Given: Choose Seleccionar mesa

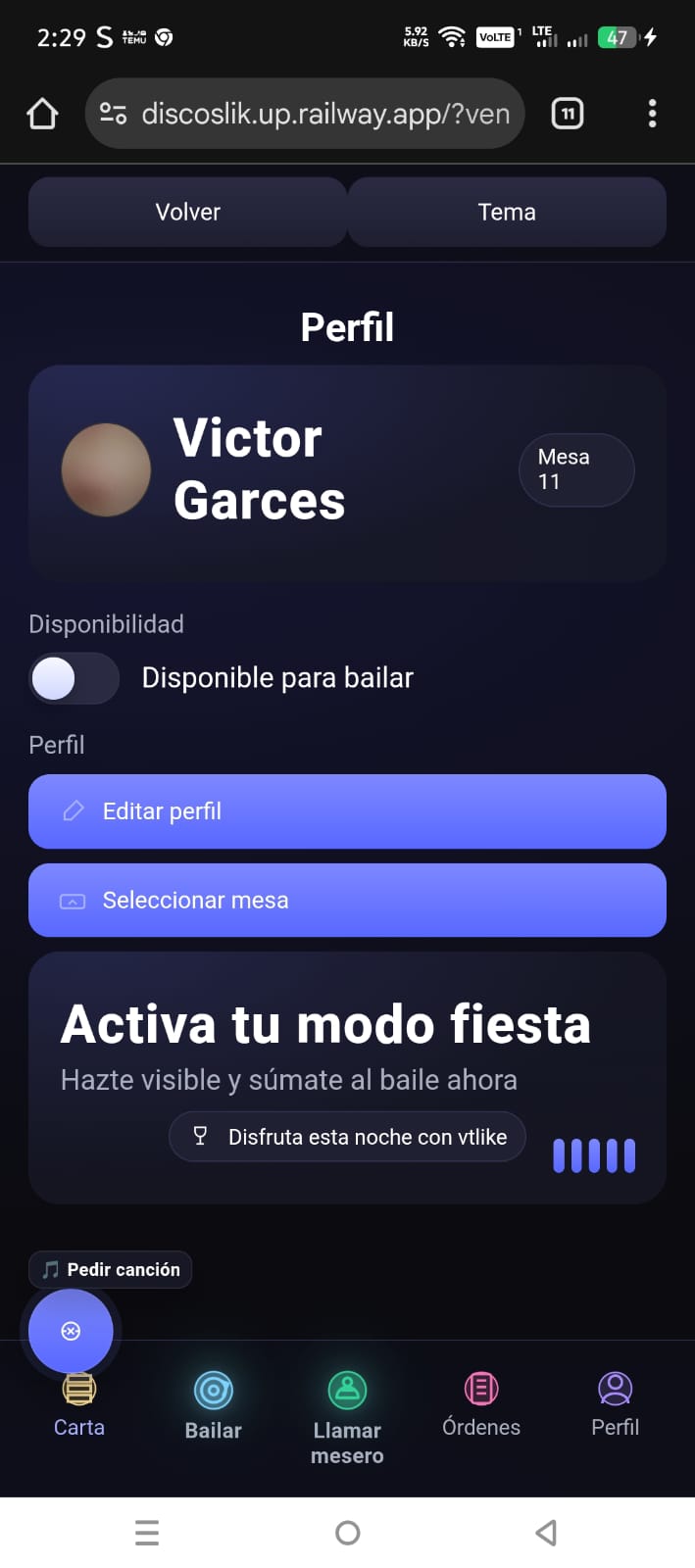Looking at the screenshot, I should [347, 900].
